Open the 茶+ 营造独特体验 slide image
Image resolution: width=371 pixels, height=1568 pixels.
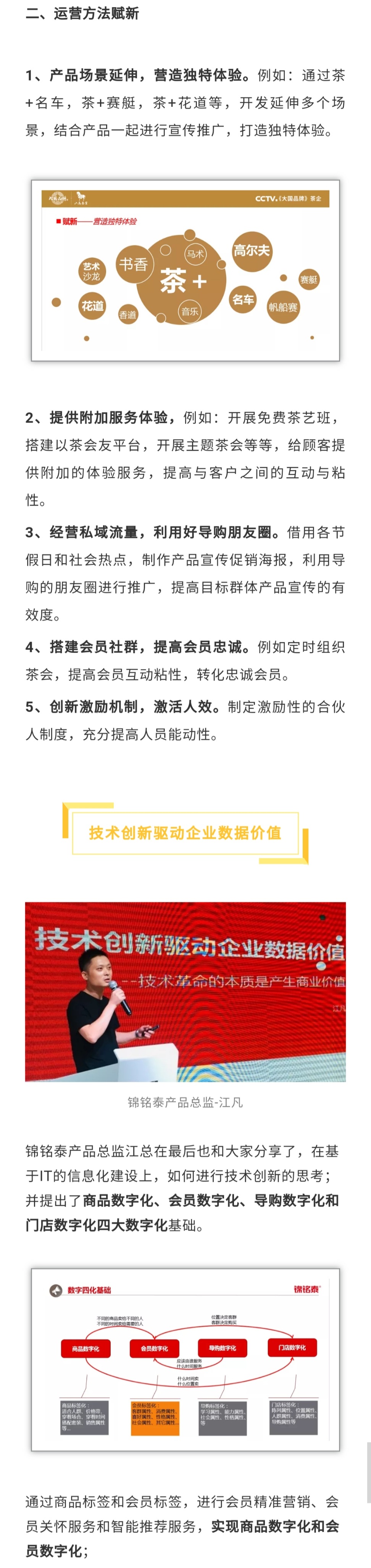[x=185, y=271]
